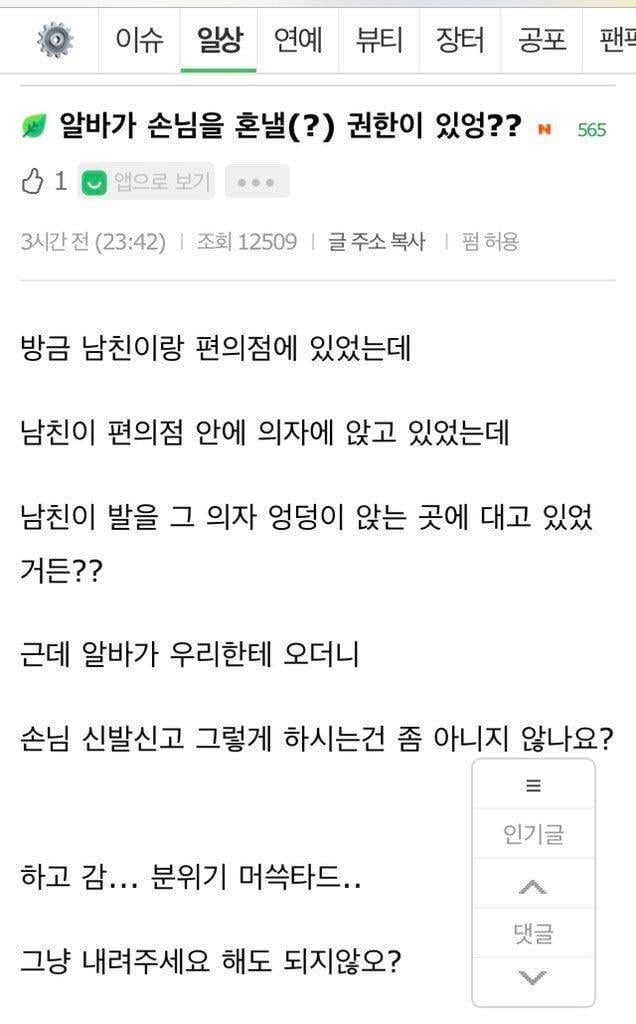The height and width of the screenshot is (1024, 636).
Task: Like this post with thumbs up
Action: click(34, 181)
